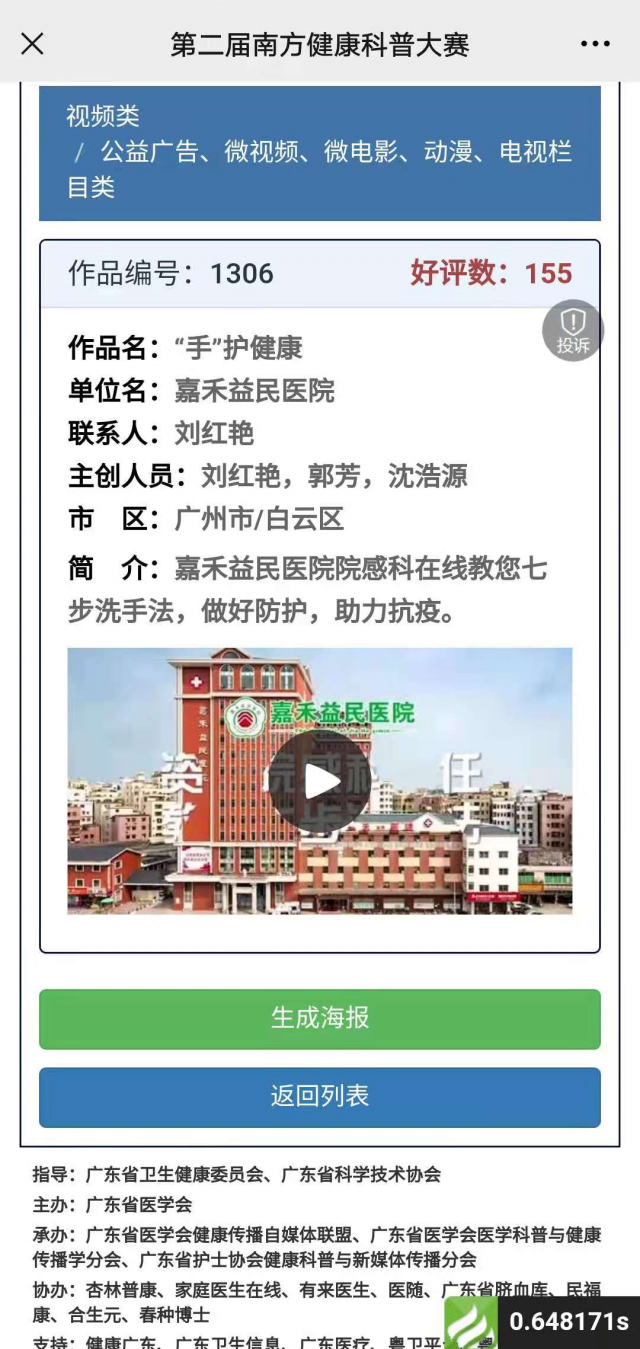Close the page with the X icon
Image resolution: width=640 pixels, height=1349 pixels.
[x=33, y=44]
